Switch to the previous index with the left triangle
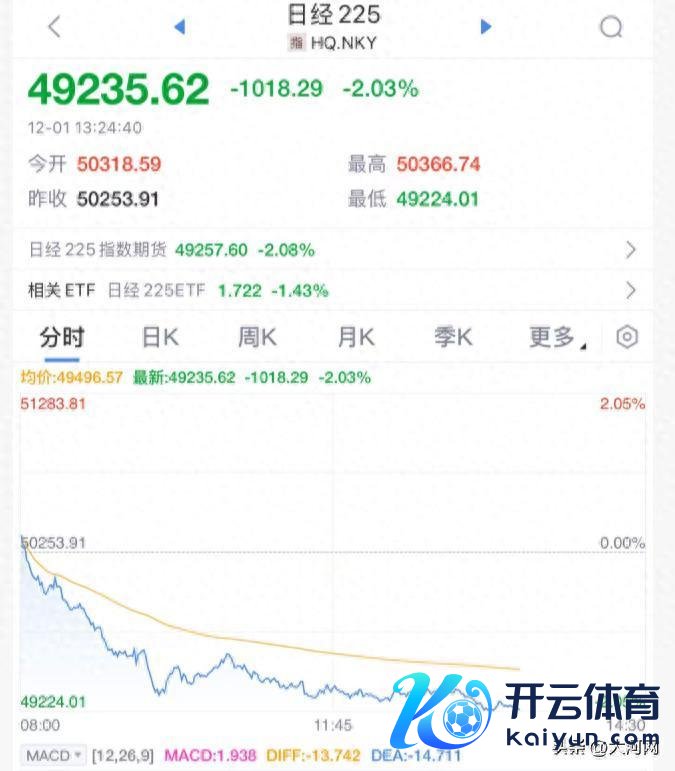The height and width of the screenshot is (771, 675). coord(180,27)
